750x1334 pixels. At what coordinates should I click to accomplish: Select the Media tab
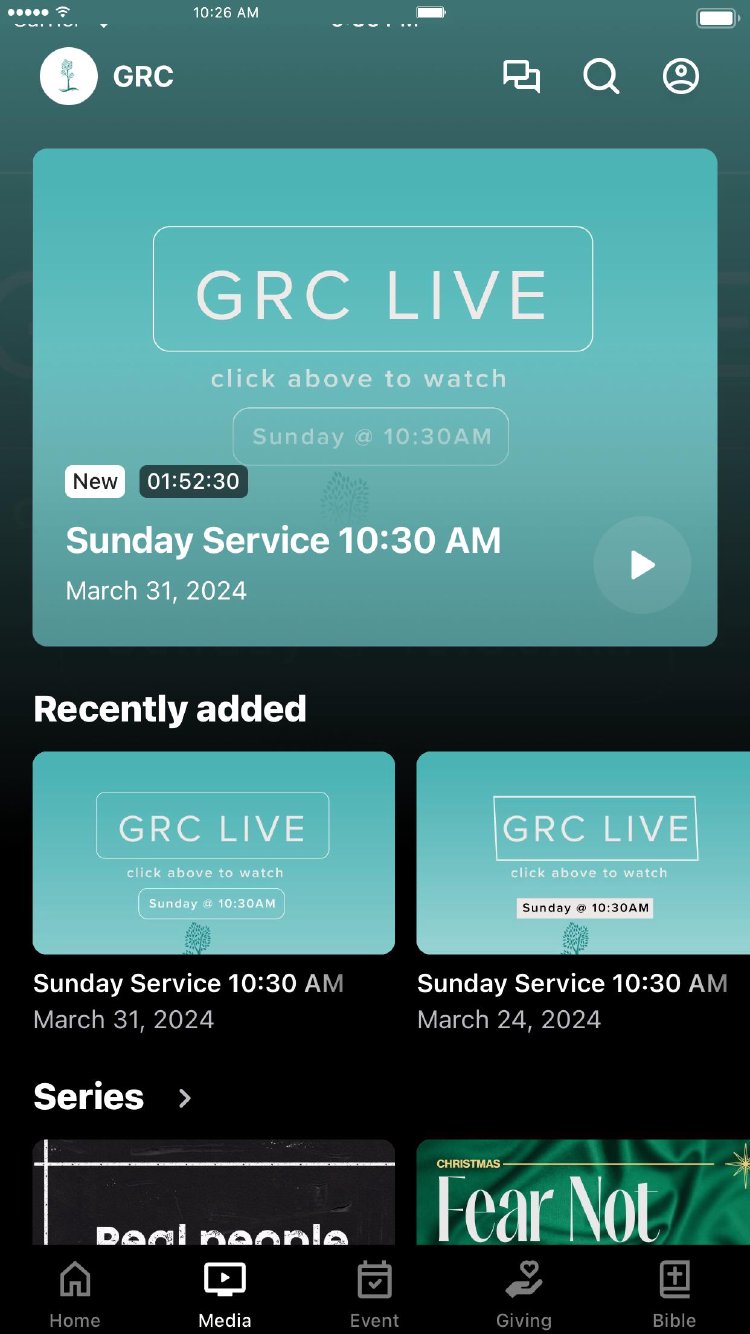click(225, 1293)
